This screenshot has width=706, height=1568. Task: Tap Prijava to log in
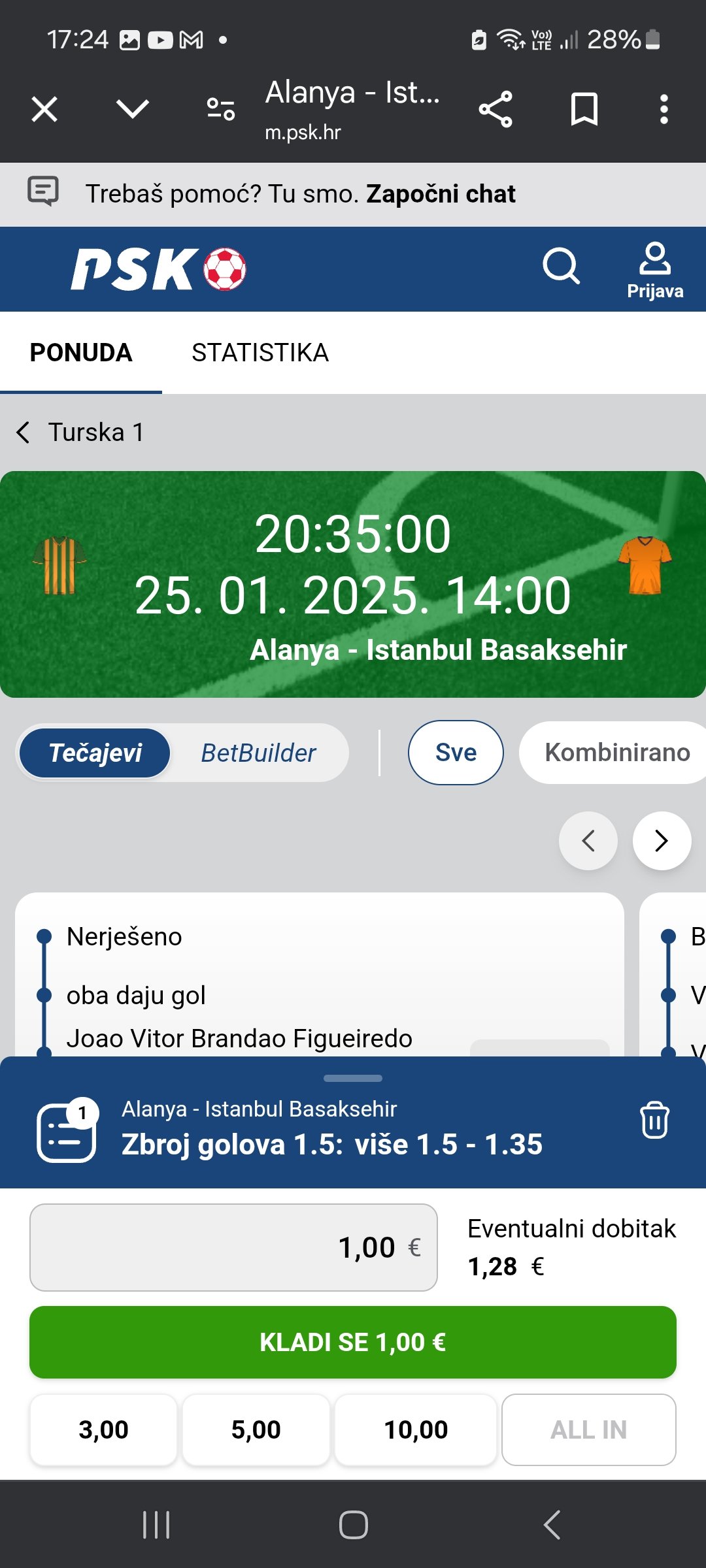tap(655, 270)
